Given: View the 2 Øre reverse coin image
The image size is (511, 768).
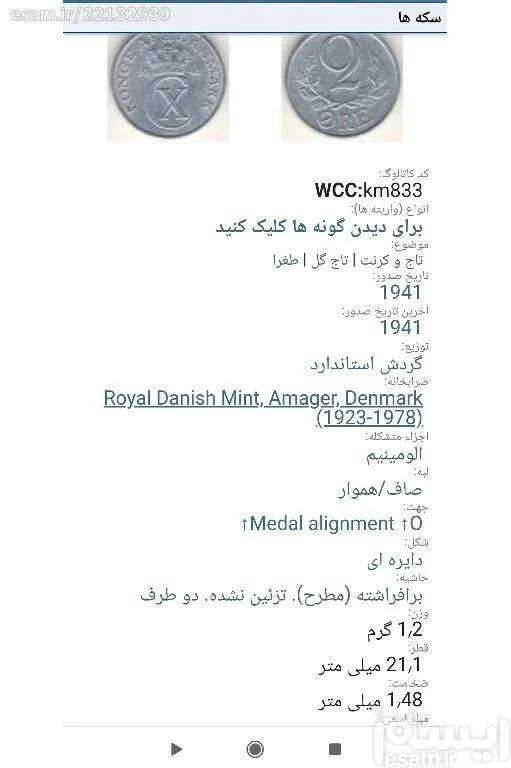Looking at the screenshot, I should click(x=341, y=87).
